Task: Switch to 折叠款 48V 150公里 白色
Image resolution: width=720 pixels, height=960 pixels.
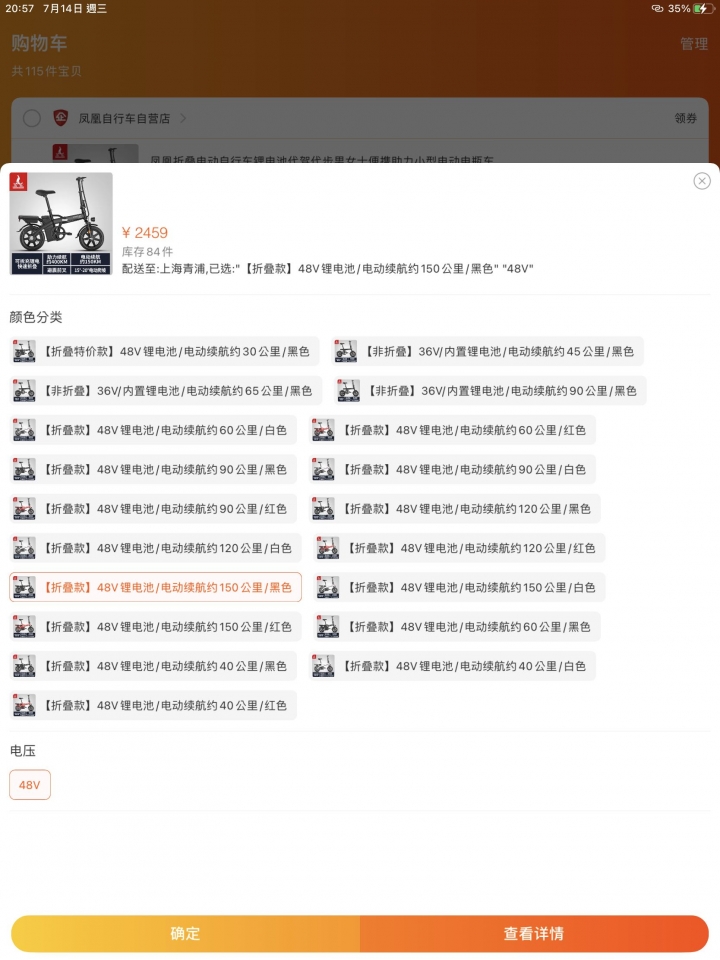Action: (459, 587)
